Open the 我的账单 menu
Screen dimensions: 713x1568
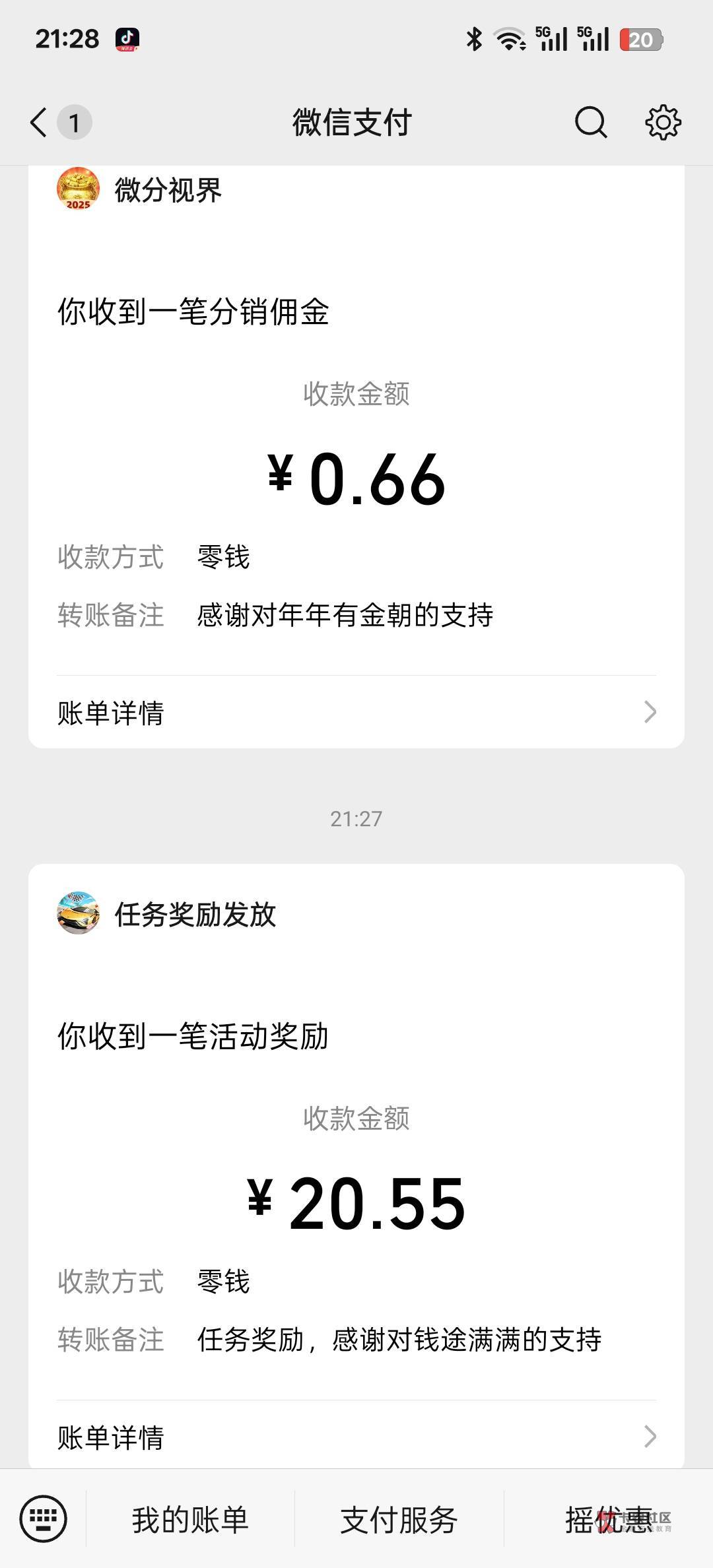point(190,1520)
